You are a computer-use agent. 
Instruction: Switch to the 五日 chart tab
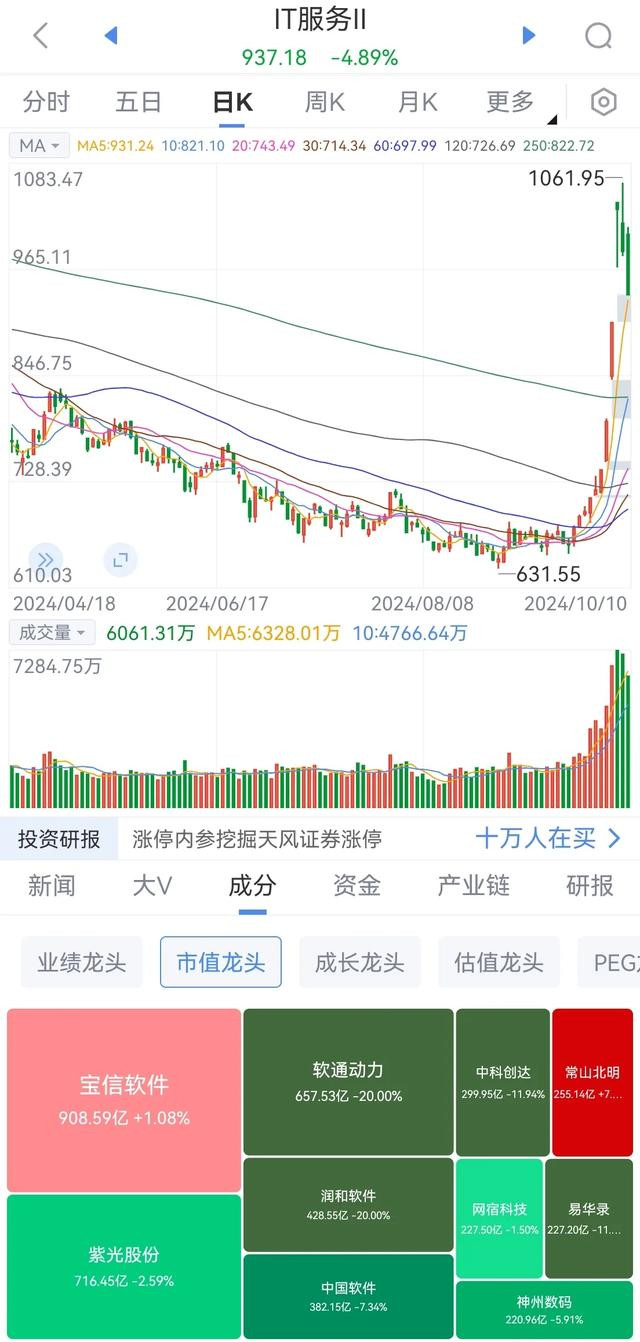[139, 102]
